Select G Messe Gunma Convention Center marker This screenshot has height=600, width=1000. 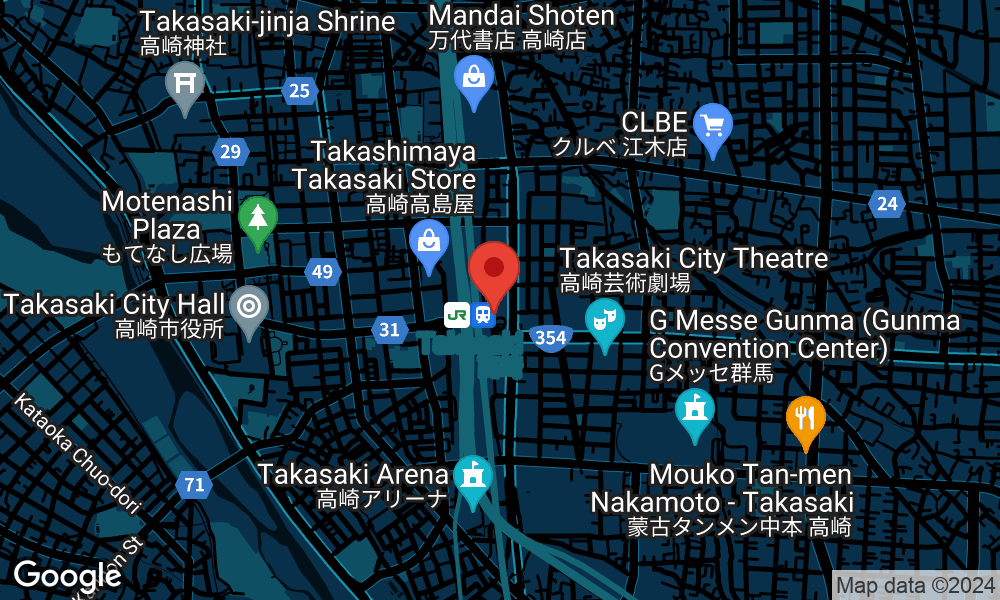point(694,411)
